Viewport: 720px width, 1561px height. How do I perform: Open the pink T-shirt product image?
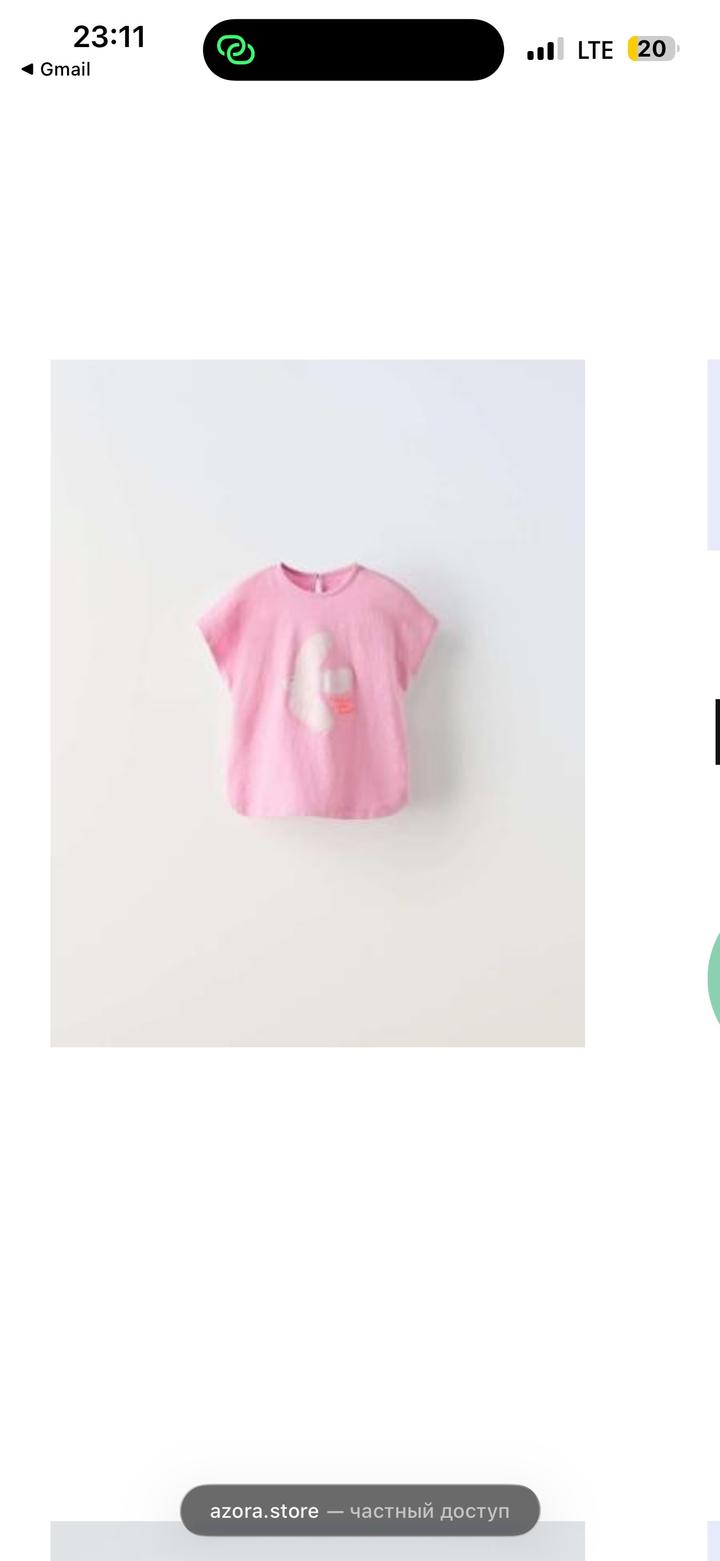317,702
